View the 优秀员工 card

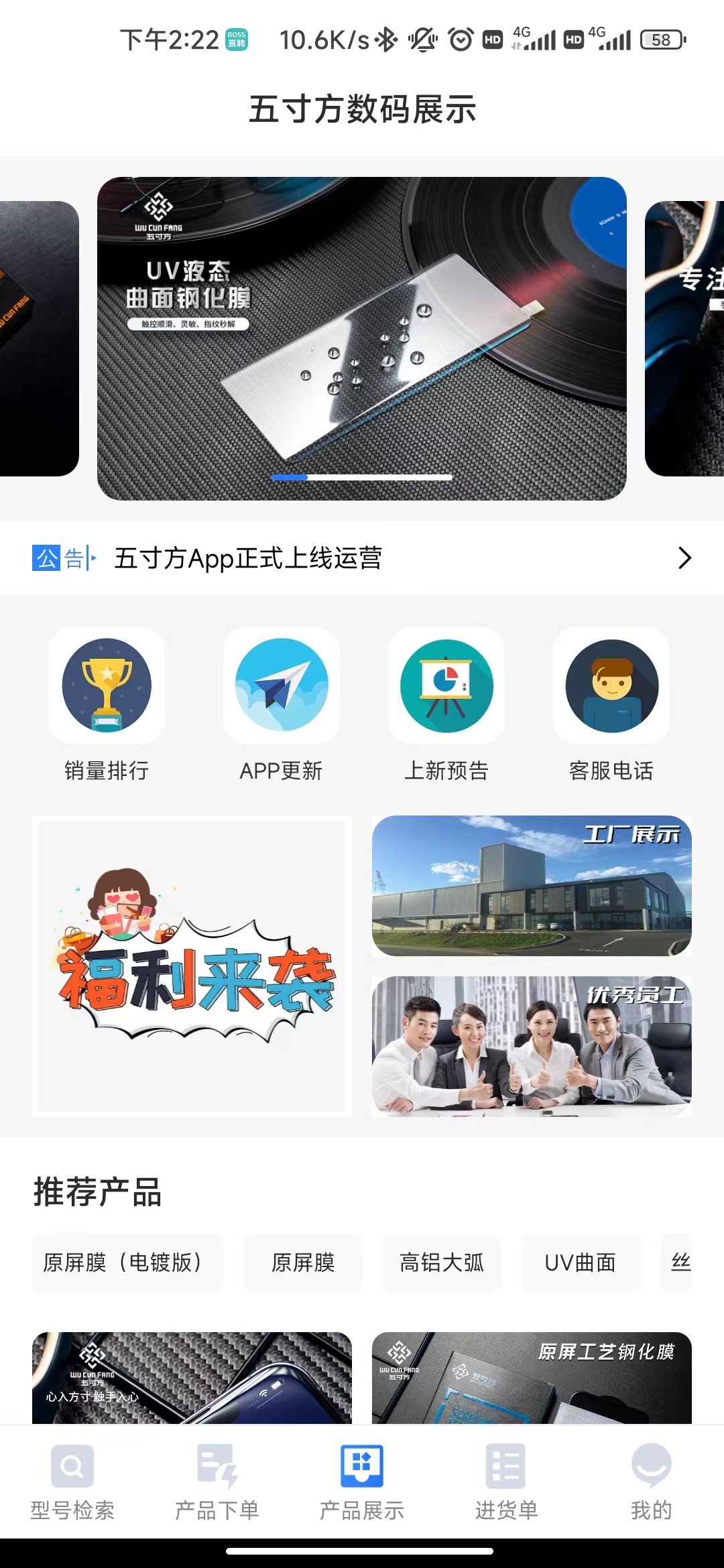tap(532, 1046)
